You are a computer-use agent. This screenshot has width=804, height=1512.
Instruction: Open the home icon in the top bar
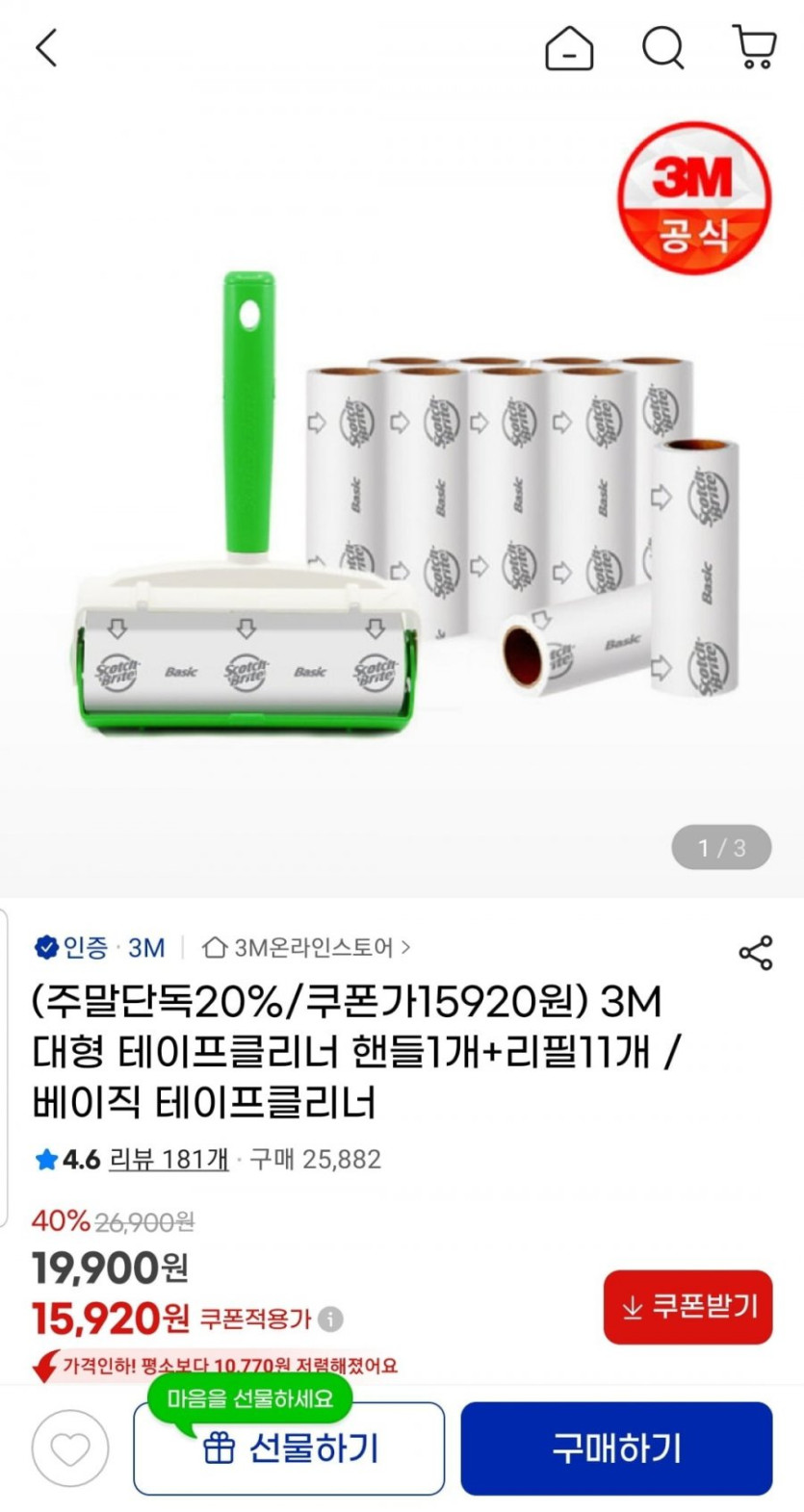click(x=569, y=47)
